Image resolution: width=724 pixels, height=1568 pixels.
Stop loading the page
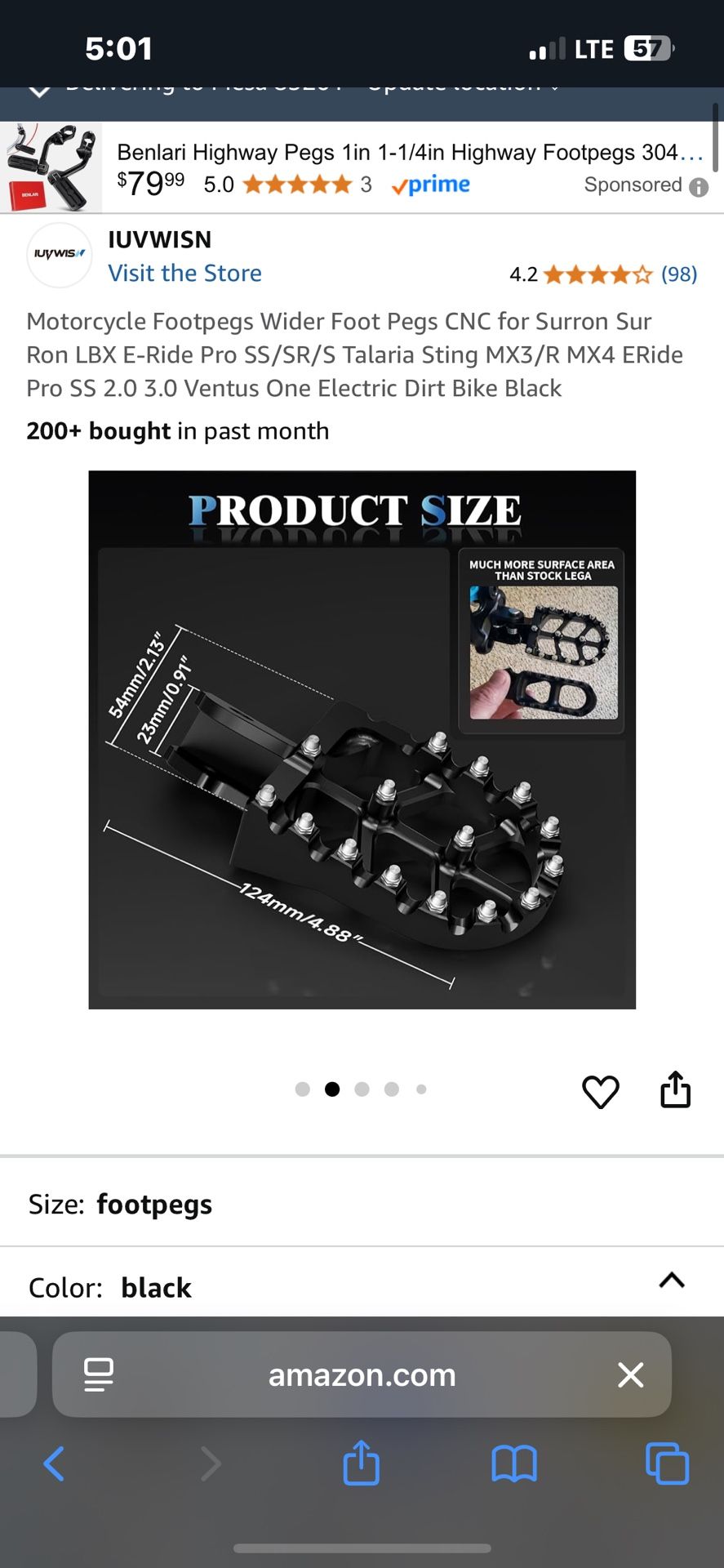tap(631, 1375)
